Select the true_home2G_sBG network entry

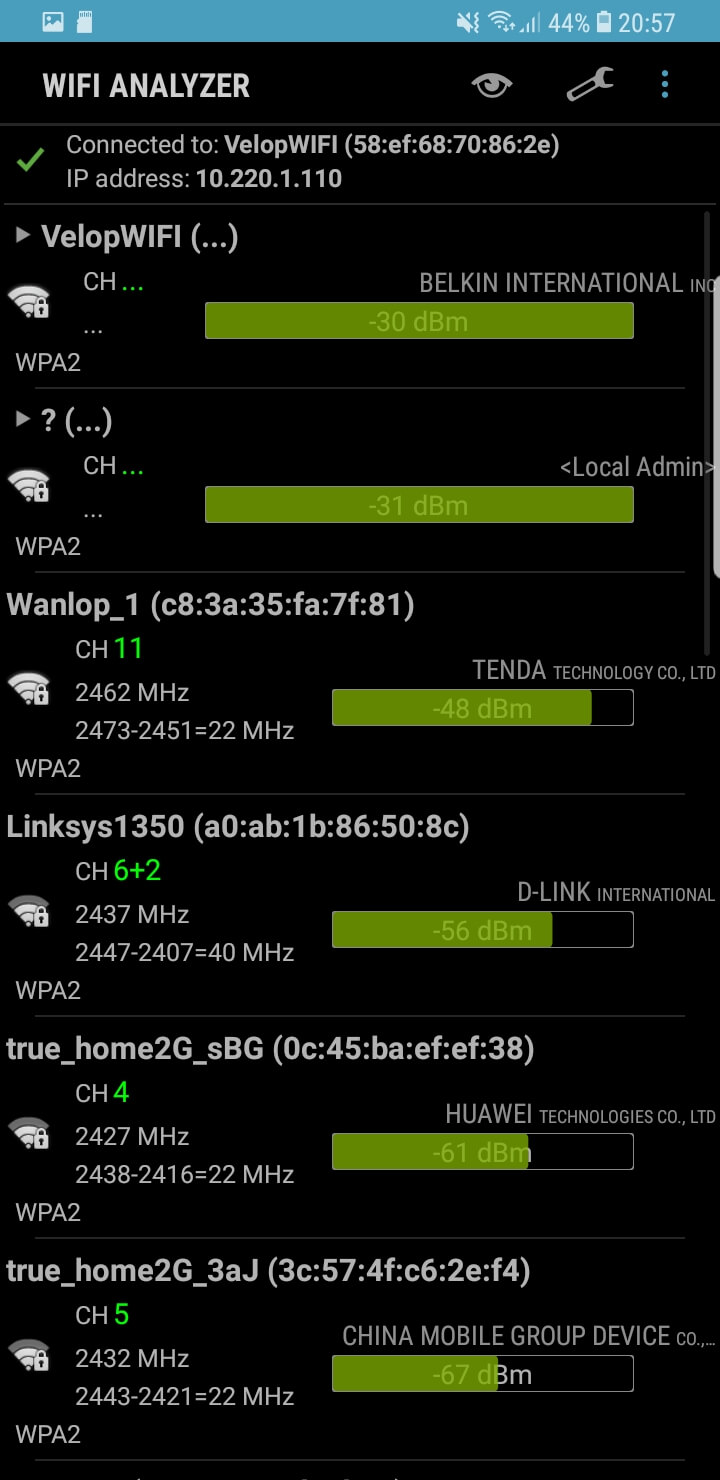360,1130
